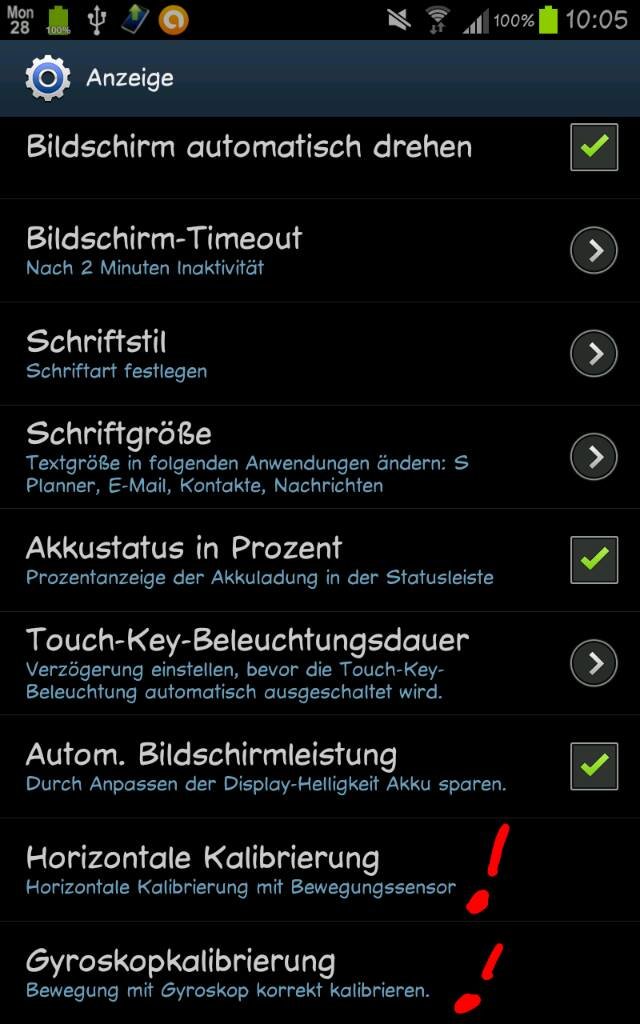Uncheck Akkustatus in Prozent
Viewport: 640px width, 1024px height.
[x=594, y=560]
